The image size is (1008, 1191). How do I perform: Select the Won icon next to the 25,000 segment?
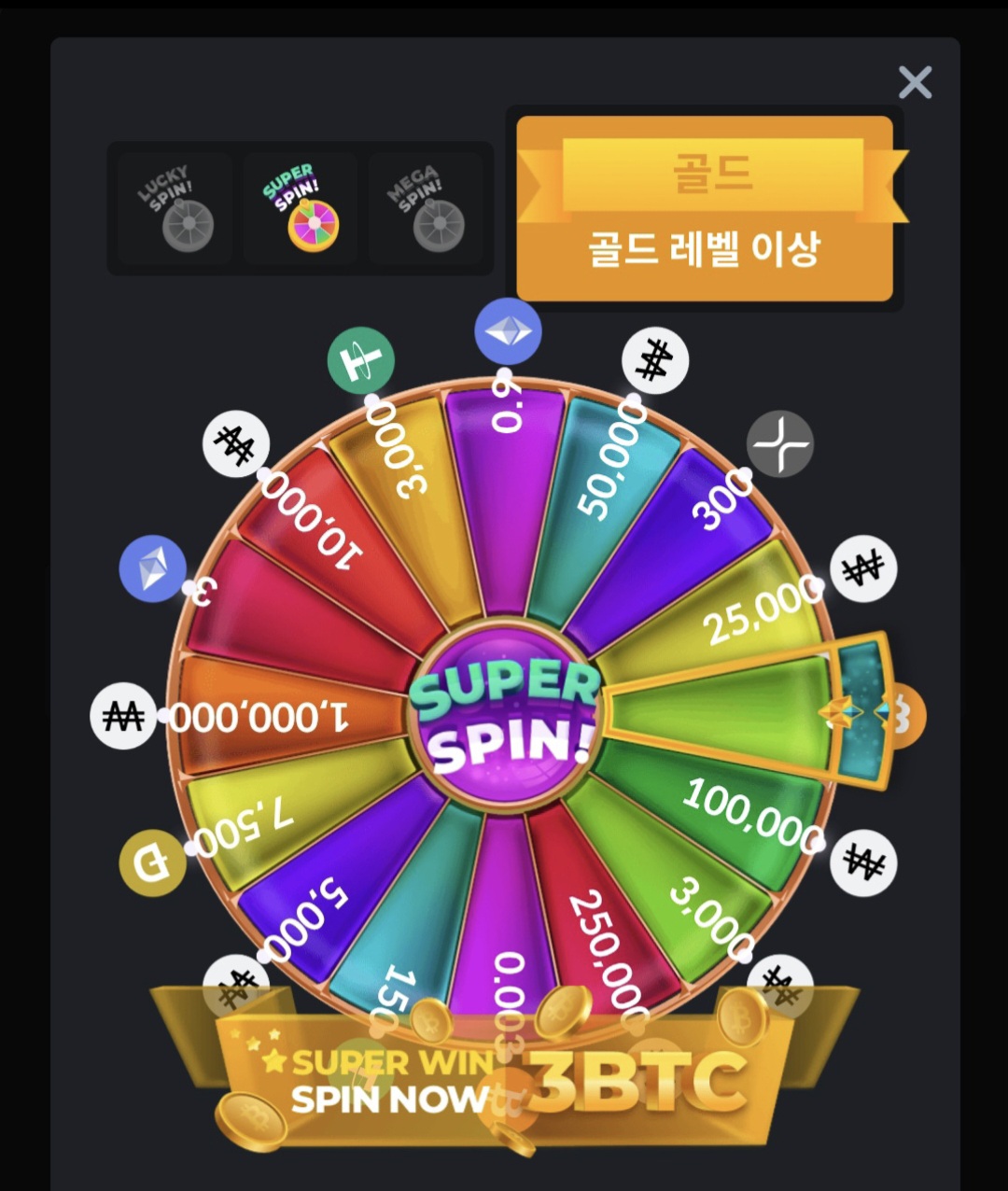tap(862, 569)
